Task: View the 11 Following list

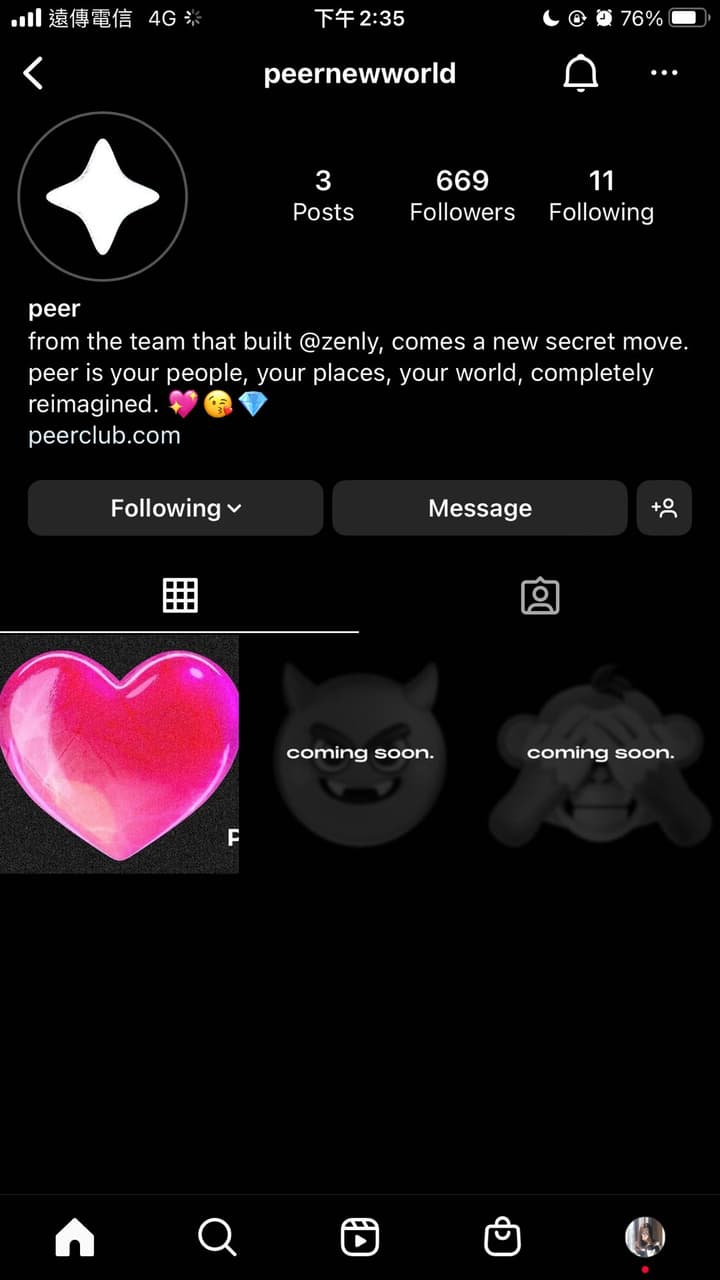Action: 601,195
